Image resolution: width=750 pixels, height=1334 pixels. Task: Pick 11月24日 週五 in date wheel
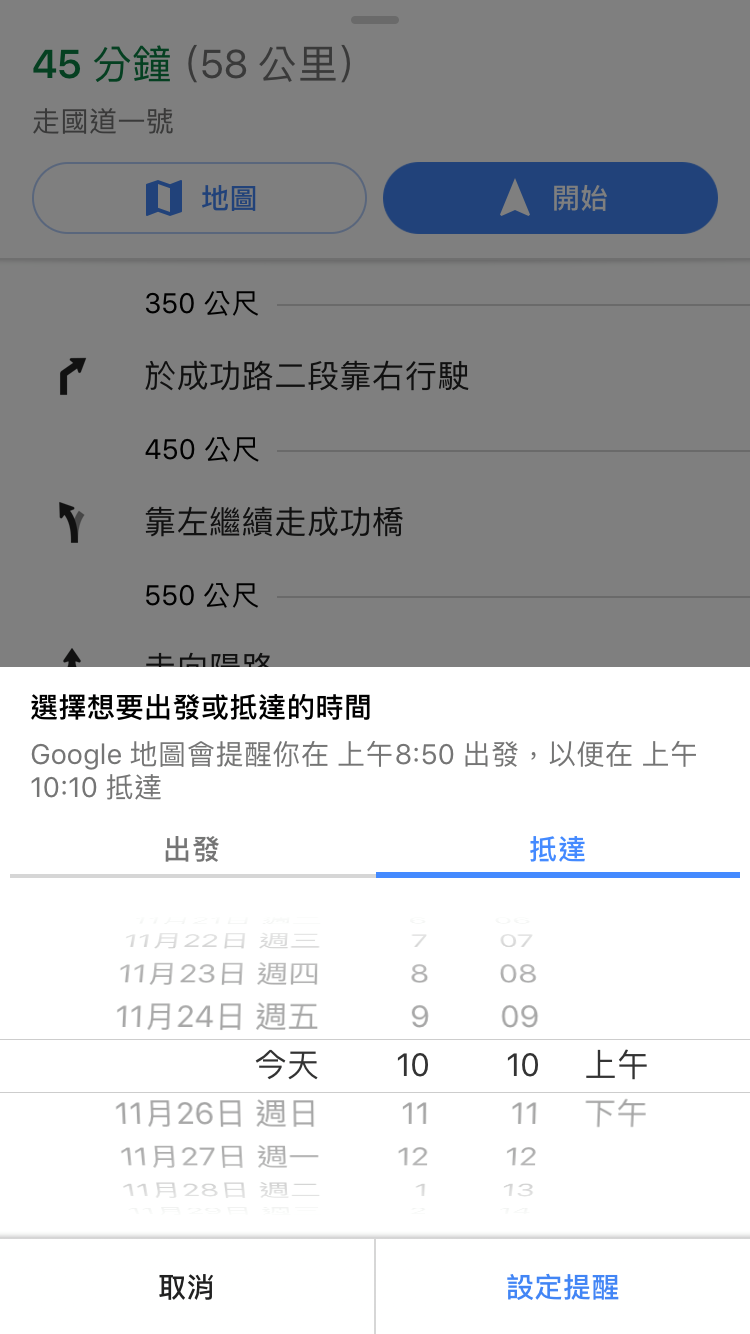click(217, 1017)
